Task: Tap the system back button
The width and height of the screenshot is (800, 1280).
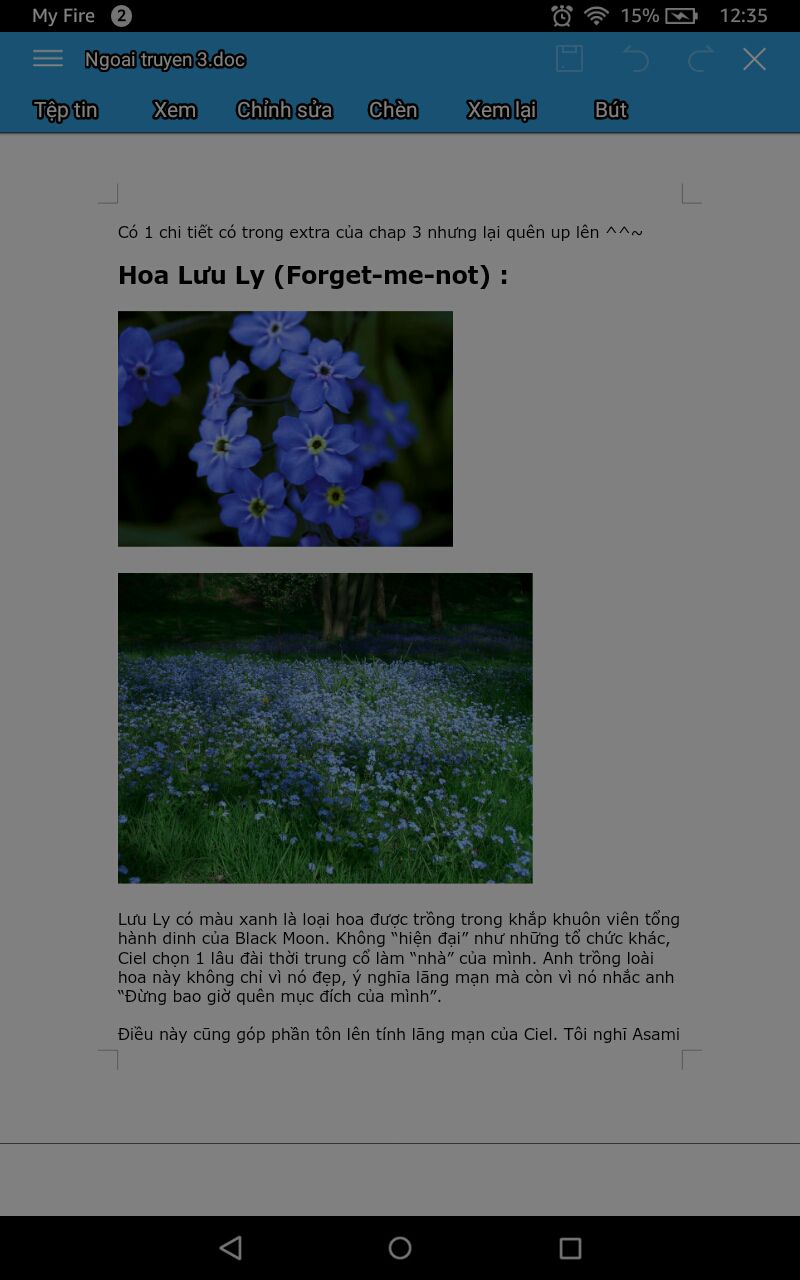Action: pyautogui.click(x=231, y=1247)
